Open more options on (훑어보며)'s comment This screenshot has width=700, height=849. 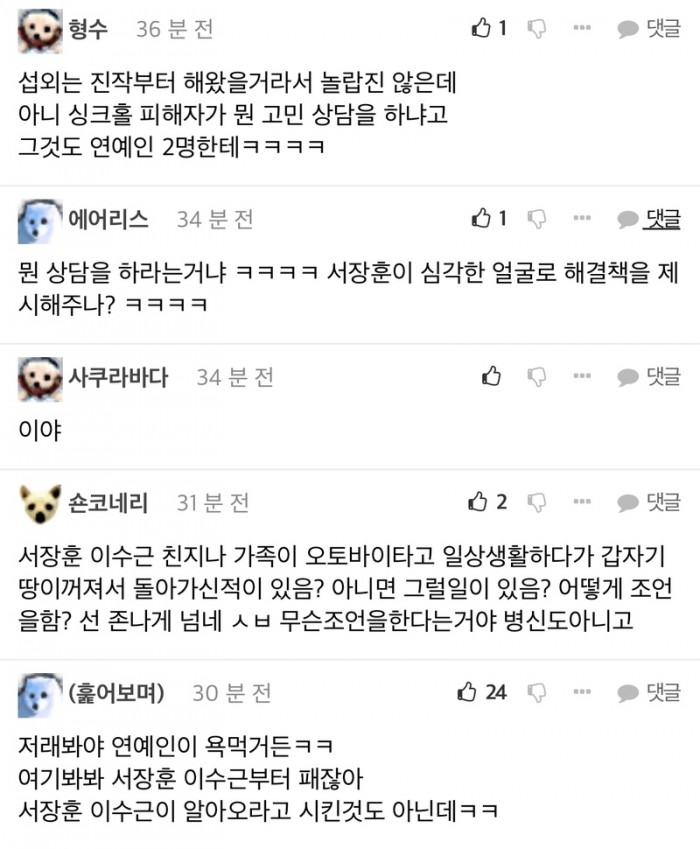click(582, 691)
